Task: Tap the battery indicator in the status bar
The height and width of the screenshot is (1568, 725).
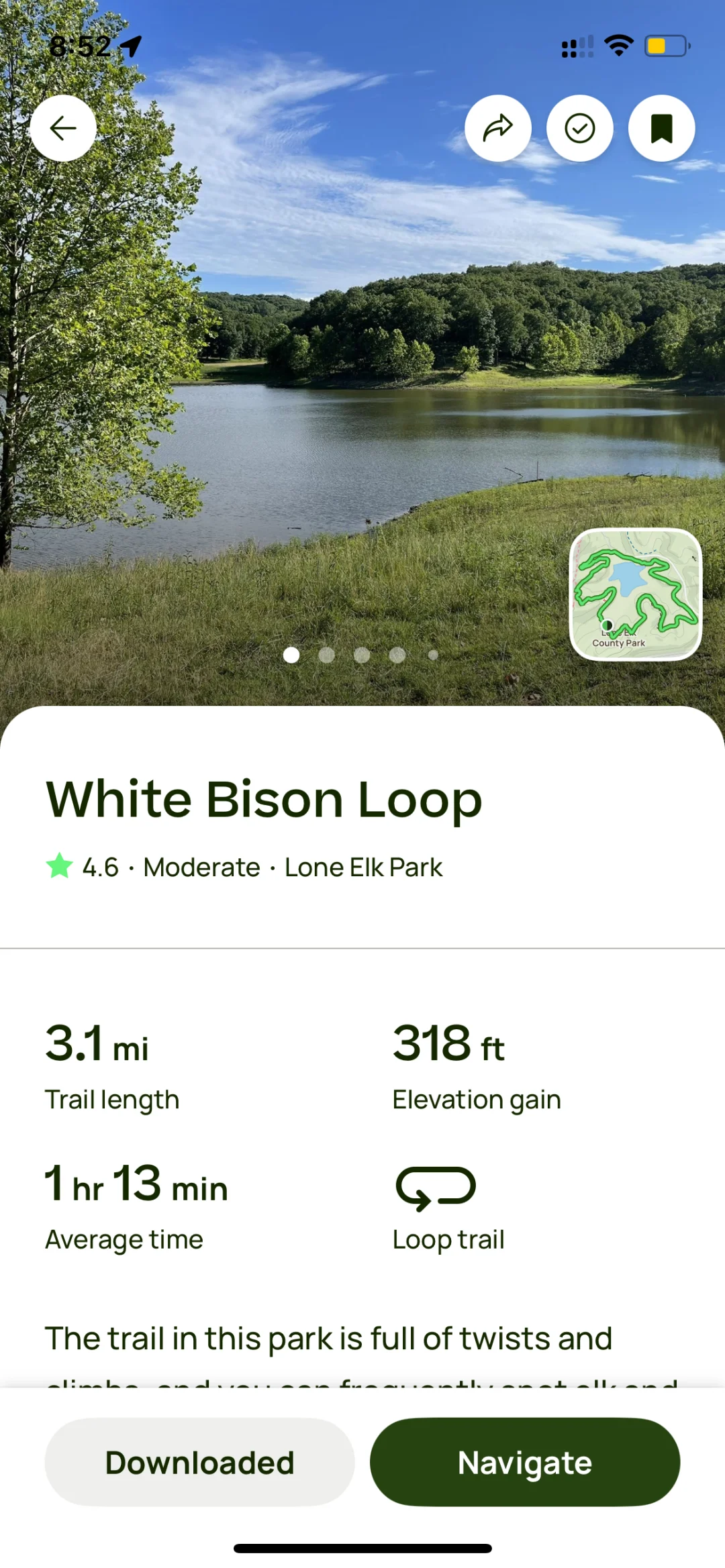Action: tap(664, 44)
